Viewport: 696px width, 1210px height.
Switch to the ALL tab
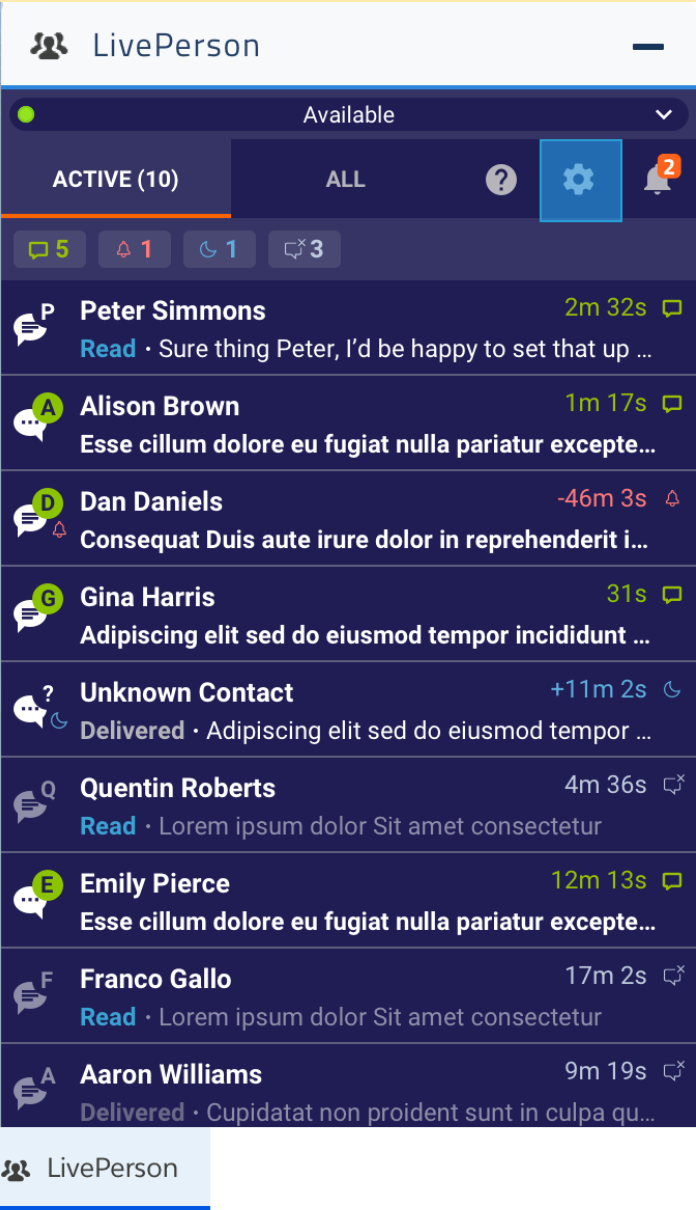click(x=345, y=179)
